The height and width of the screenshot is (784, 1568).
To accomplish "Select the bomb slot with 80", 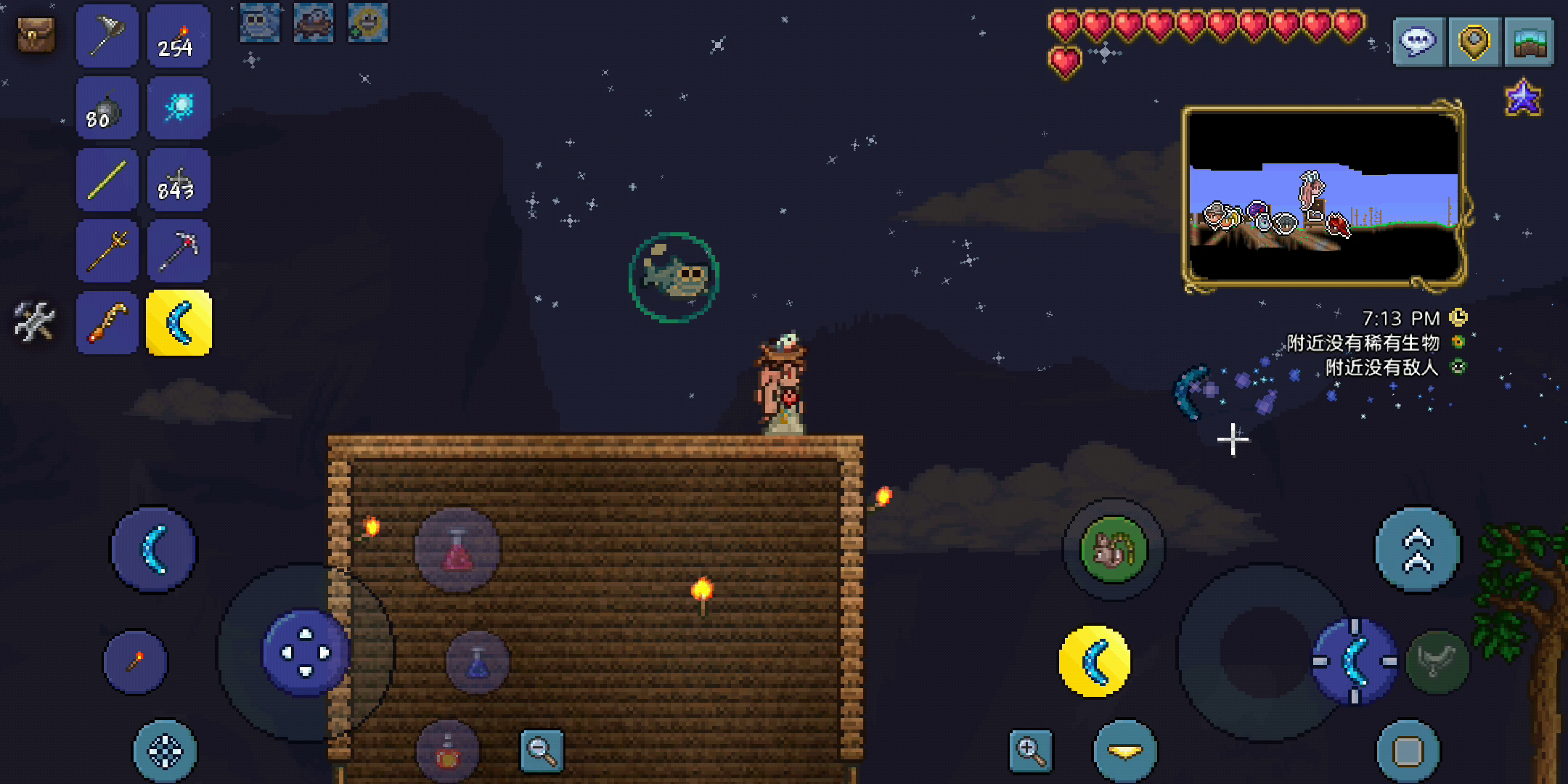I will coord(107,108).
